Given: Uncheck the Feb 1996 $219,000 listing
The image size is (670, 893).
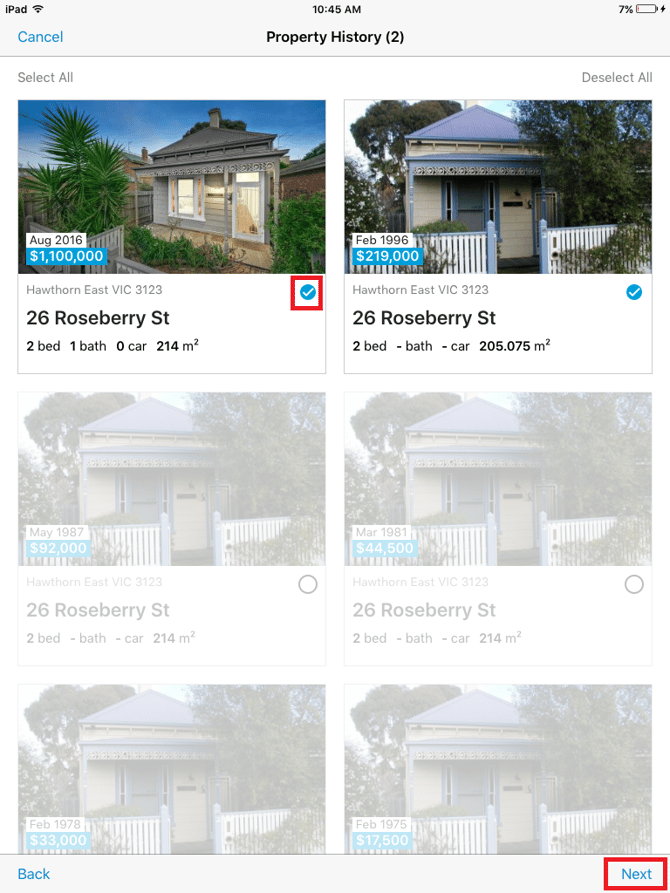Looking at the screenshot, I should click(634, 292).
